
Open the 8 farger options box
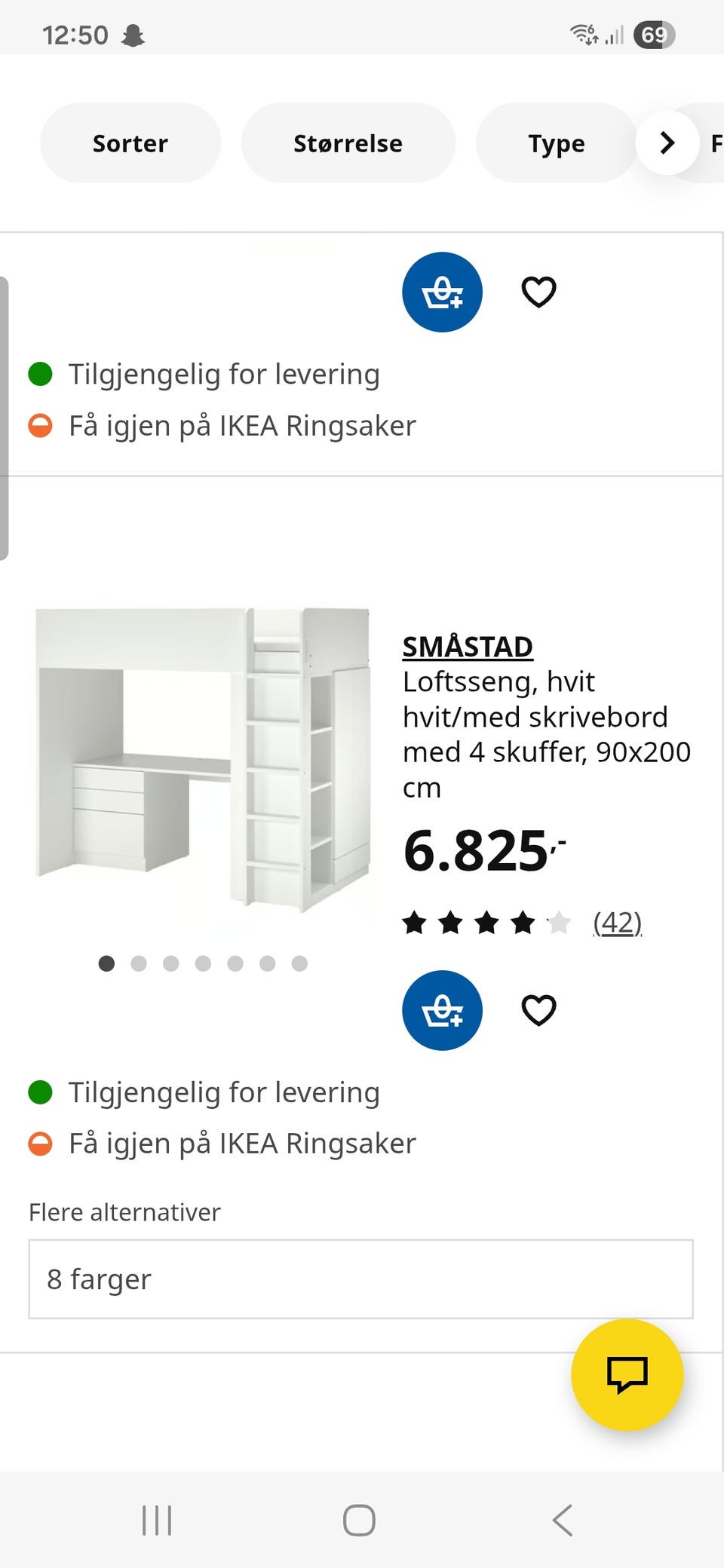[360, 1279]
